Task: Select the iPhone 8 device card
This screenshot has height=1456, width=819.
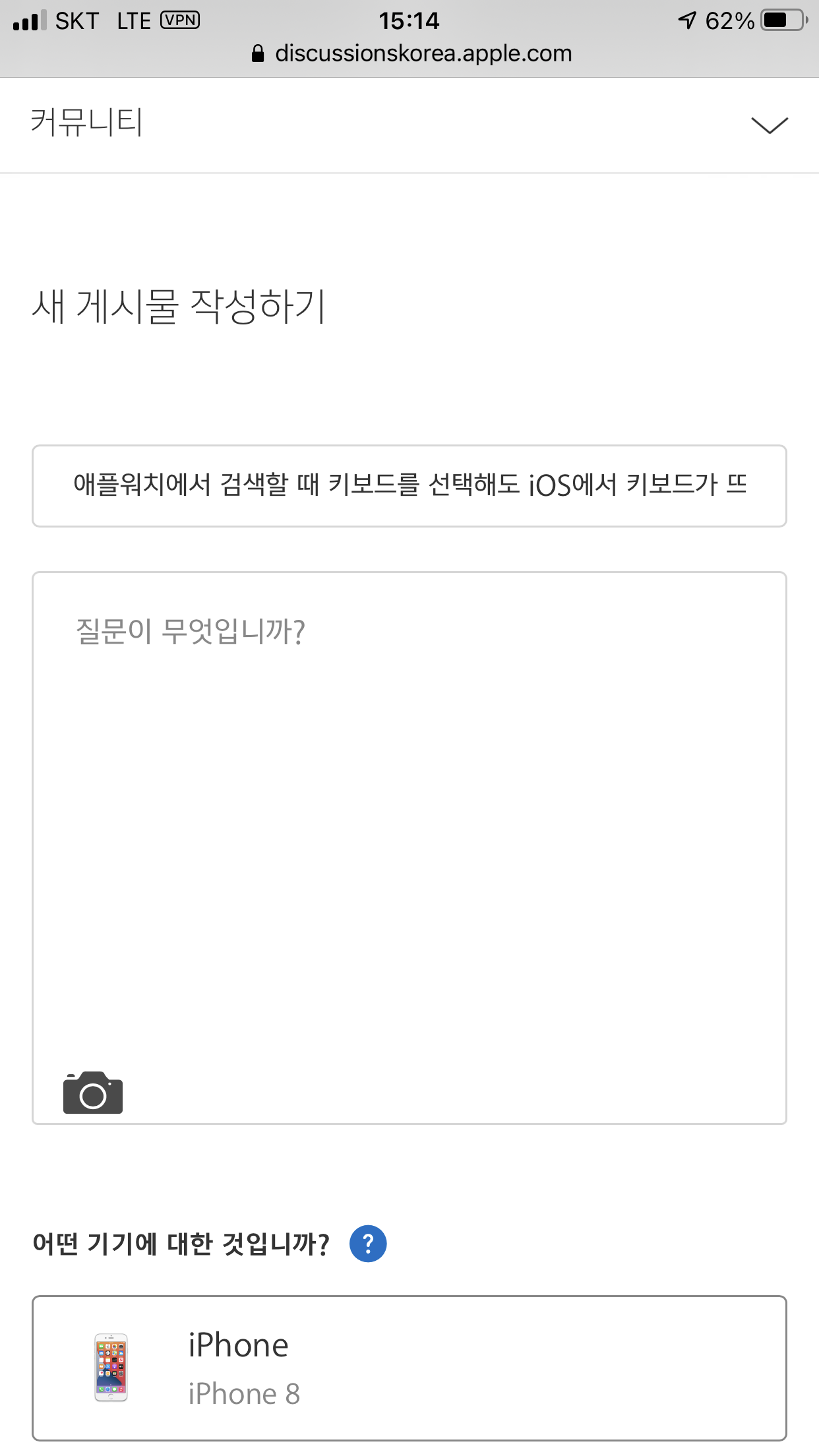Action: click(409, 1368)
